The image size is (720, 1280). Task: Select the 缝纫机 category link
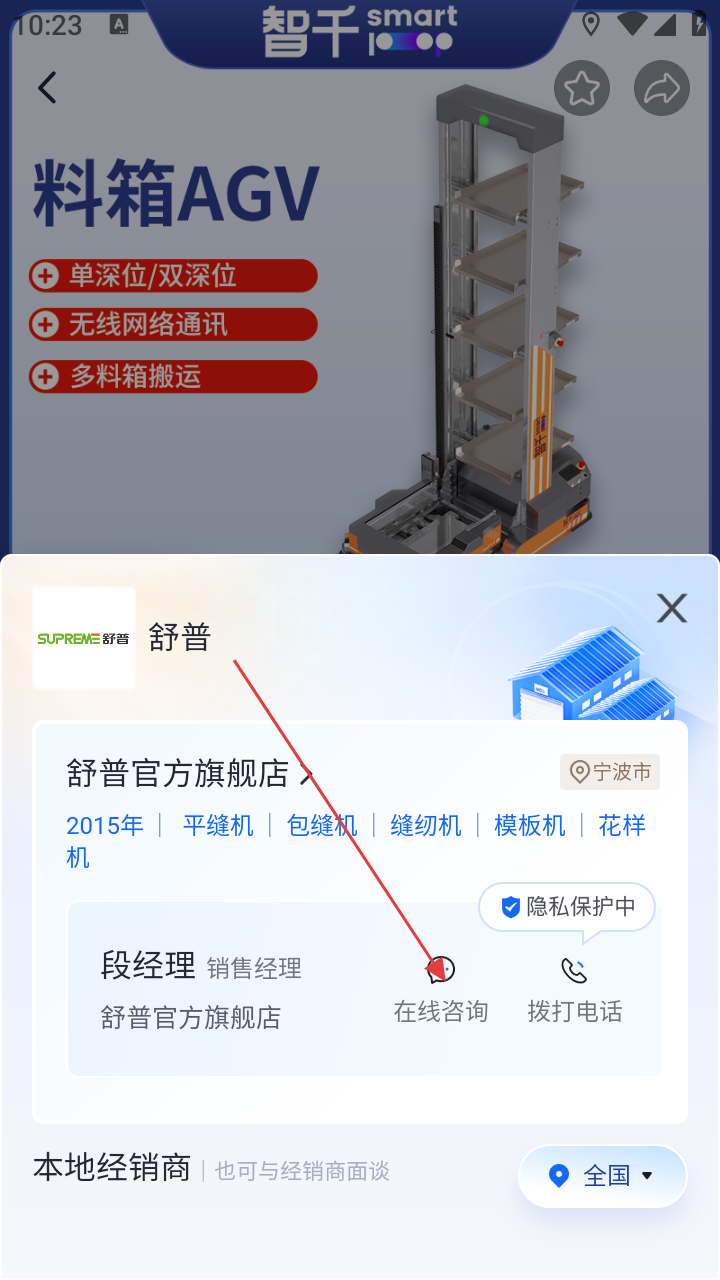(x=426, y=825)
